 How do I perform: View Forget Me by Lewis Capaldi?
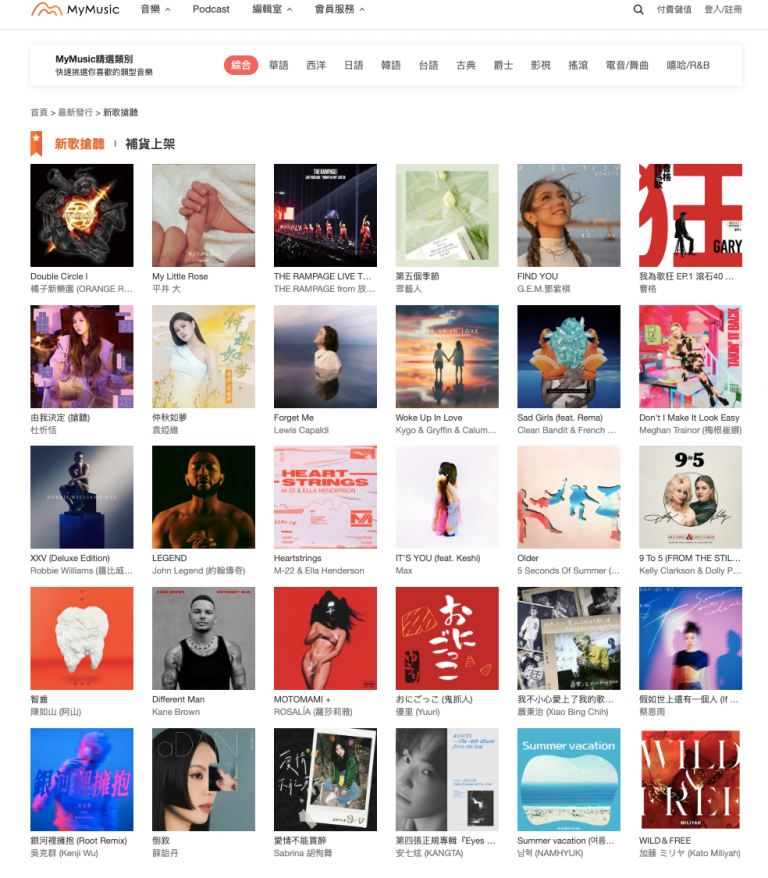[x=325, y=356]
